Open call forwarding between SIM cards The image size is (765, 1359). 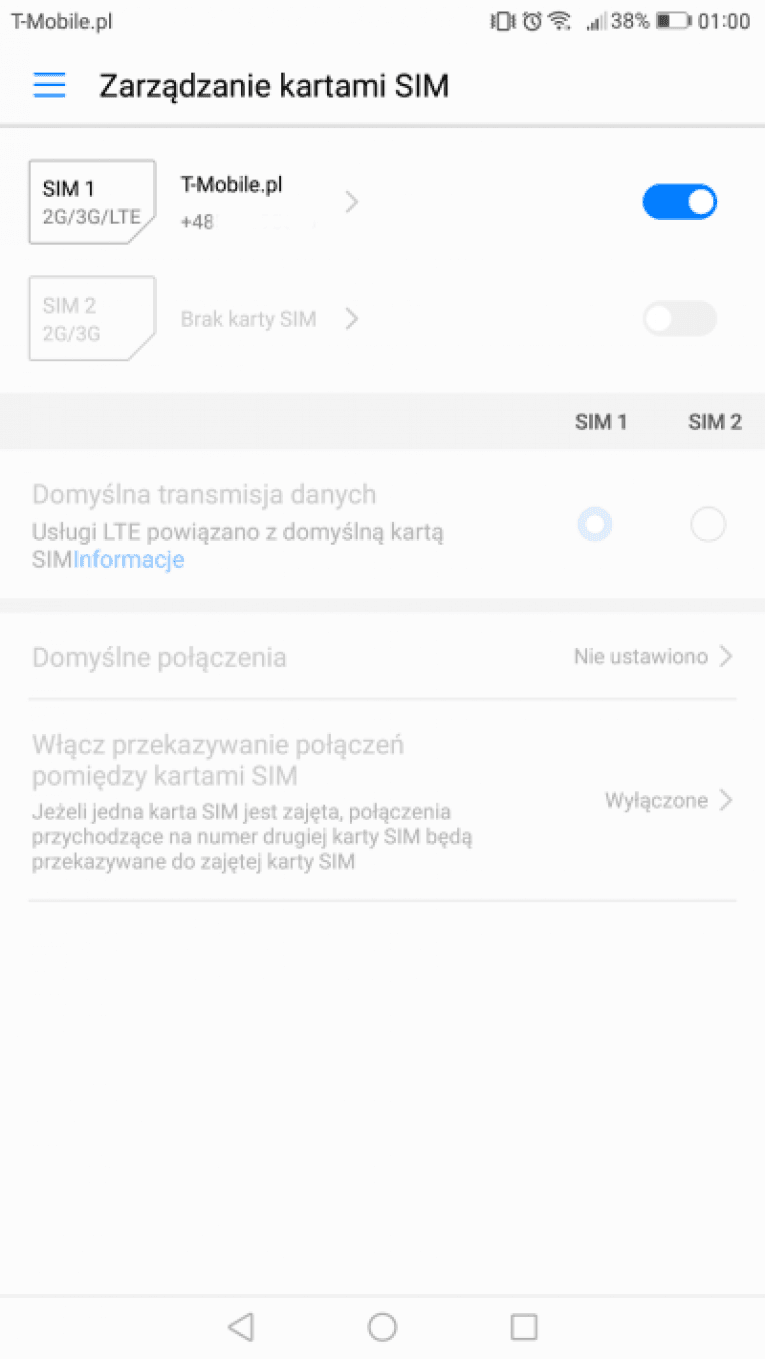click(x=382, y=801)
